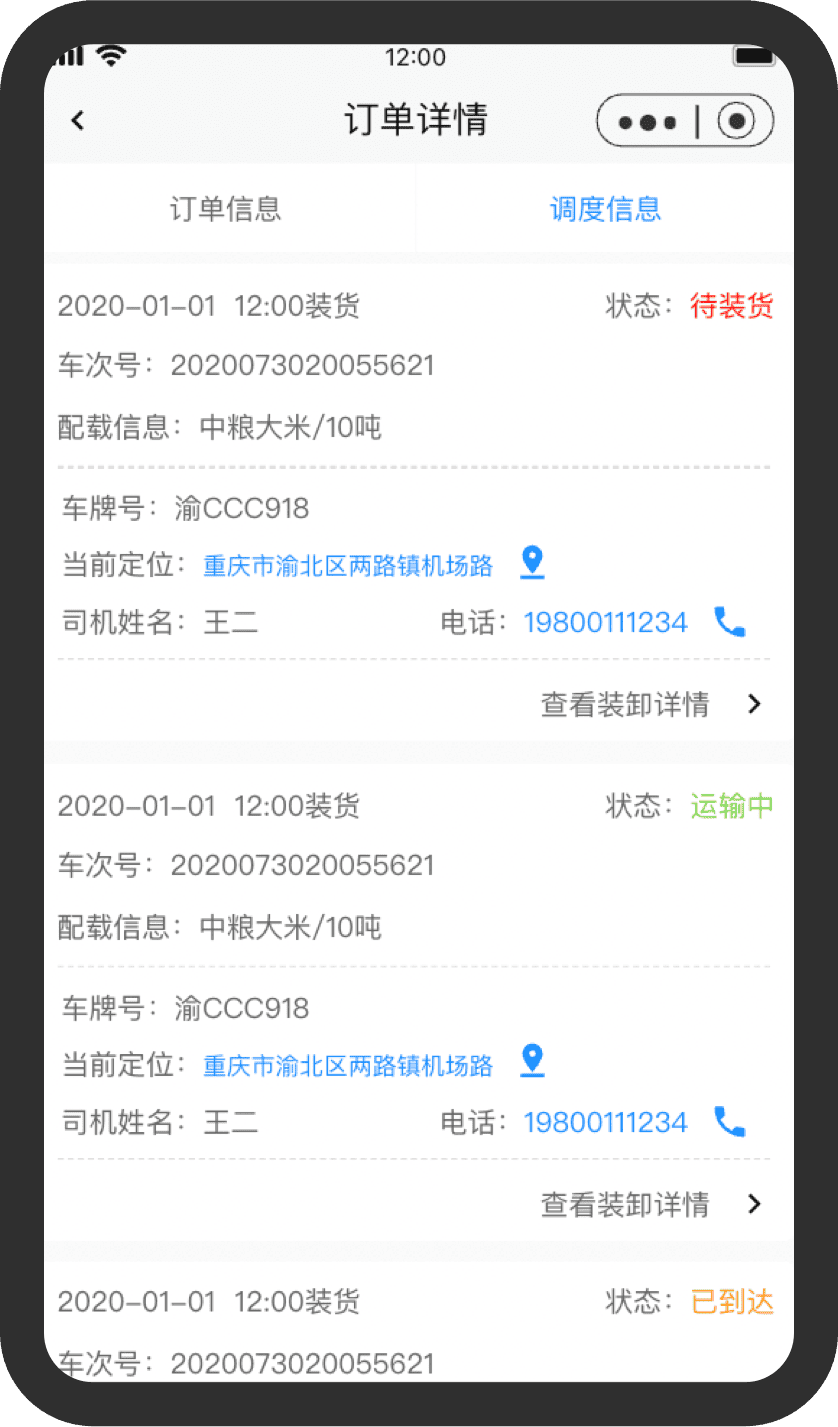Go back using the arrow in the header
Image resolution: width=838 pixels, height=1427 pixels.
[78, 120]
